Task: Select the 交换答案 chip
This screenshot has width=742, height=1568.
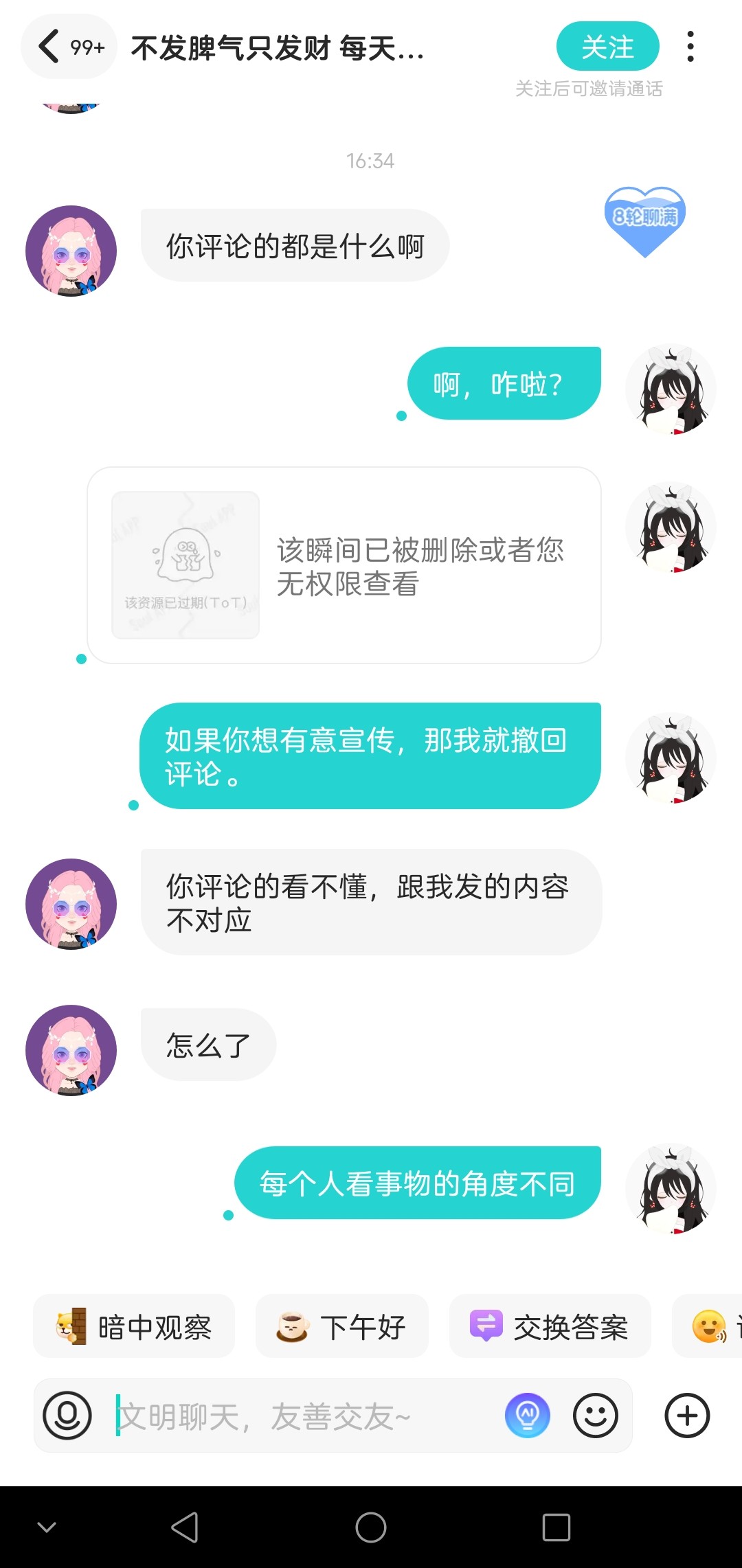Action: coord(550,1326)
